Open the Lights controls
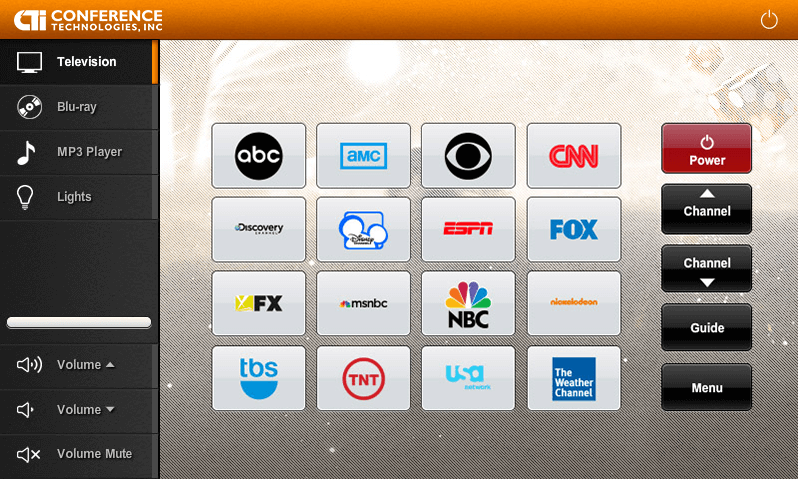 point(78,197)
